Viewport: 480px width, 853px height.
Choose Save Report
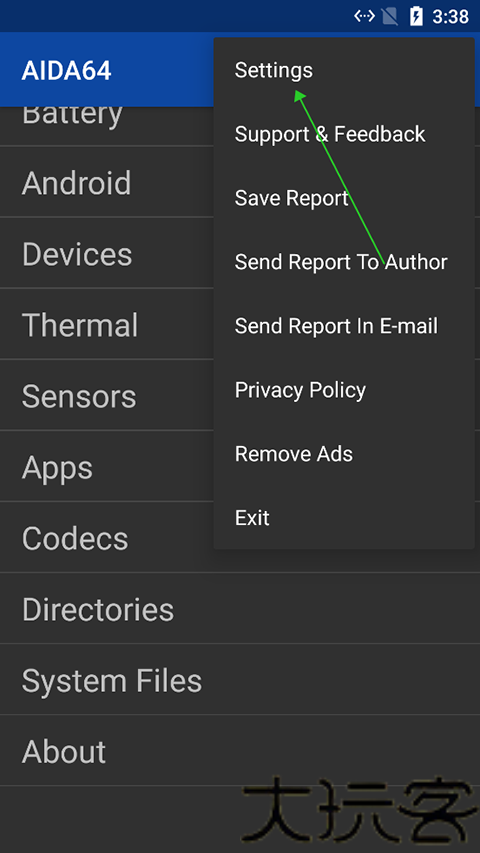344,198
